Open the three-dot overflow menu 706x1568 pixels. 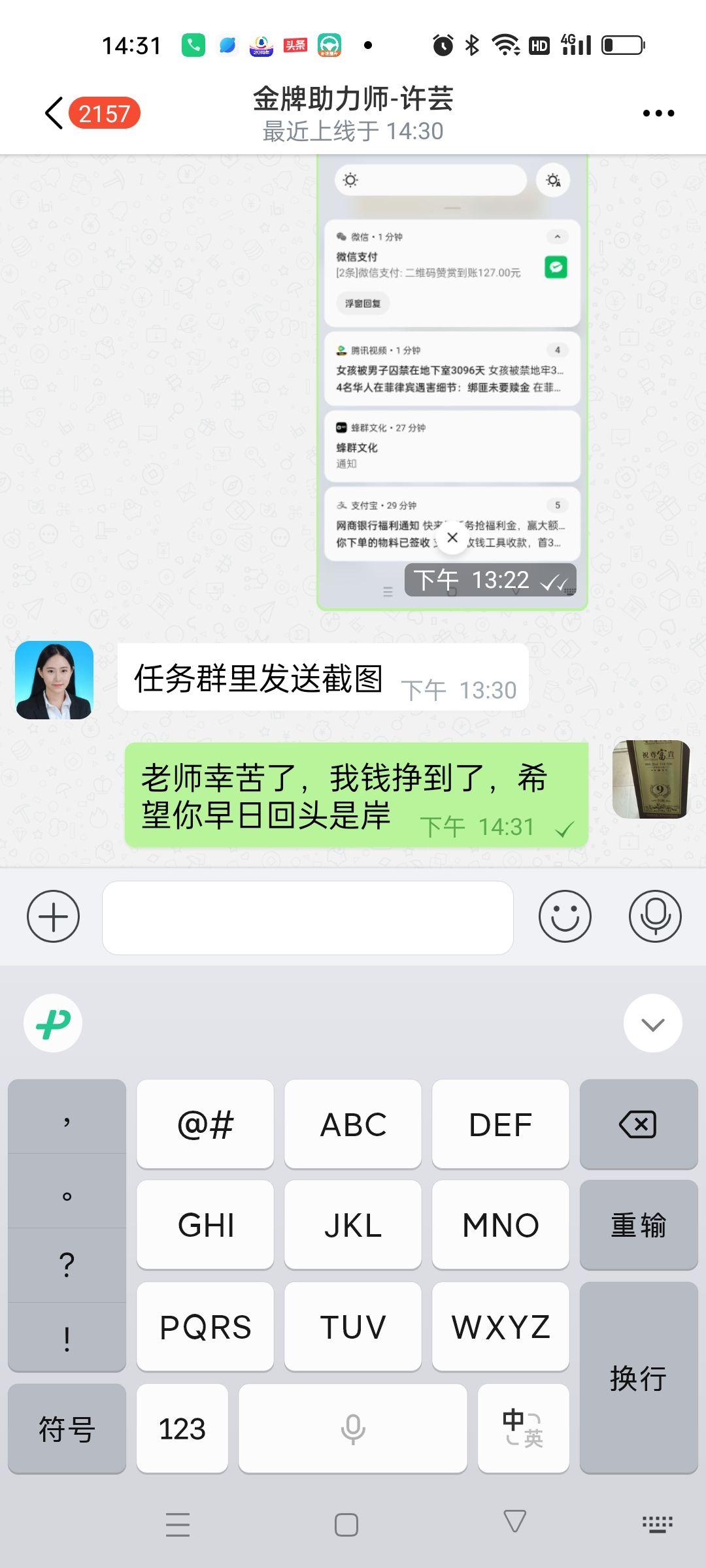tap(658, 113)
